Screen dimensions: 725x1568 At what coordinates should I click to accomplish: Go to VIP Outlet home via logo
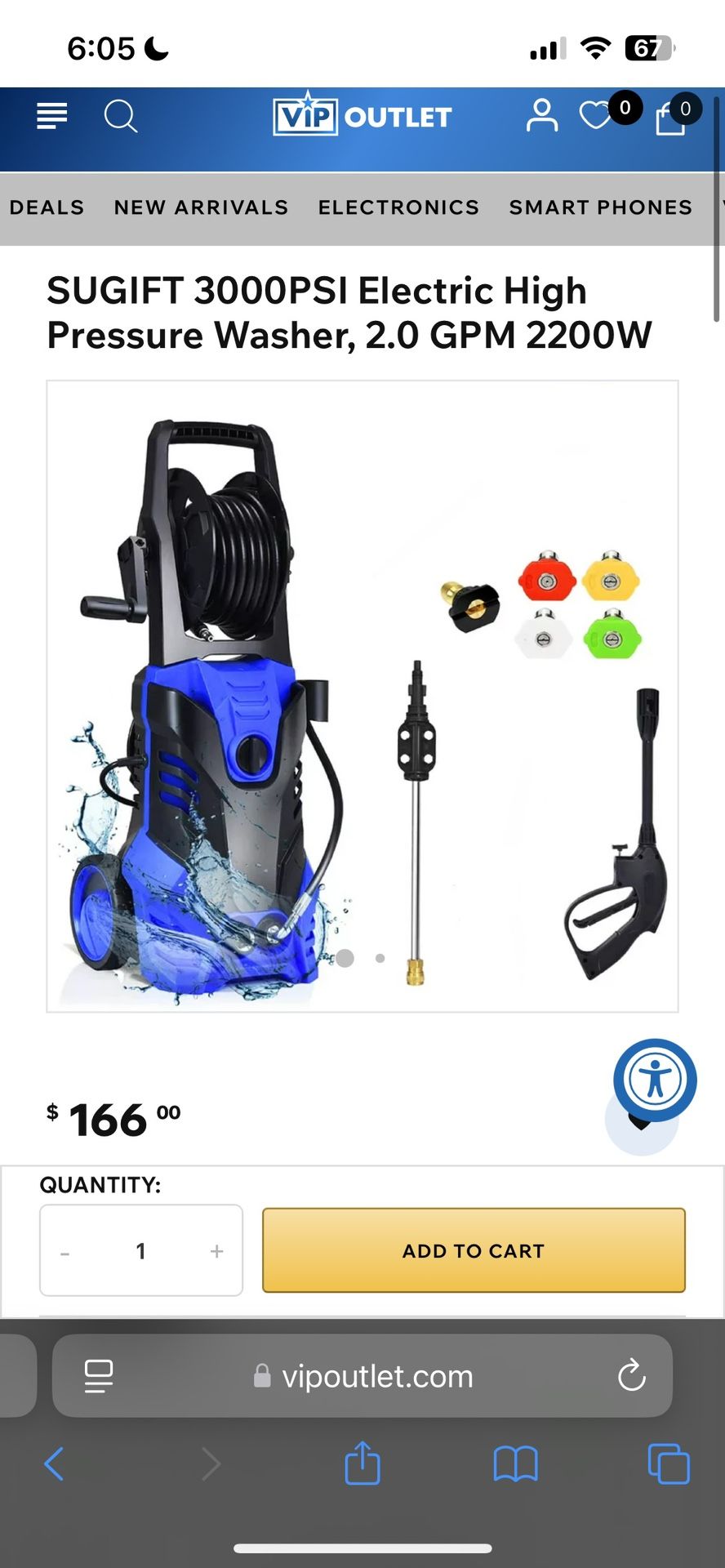click(x=362, y=116)
